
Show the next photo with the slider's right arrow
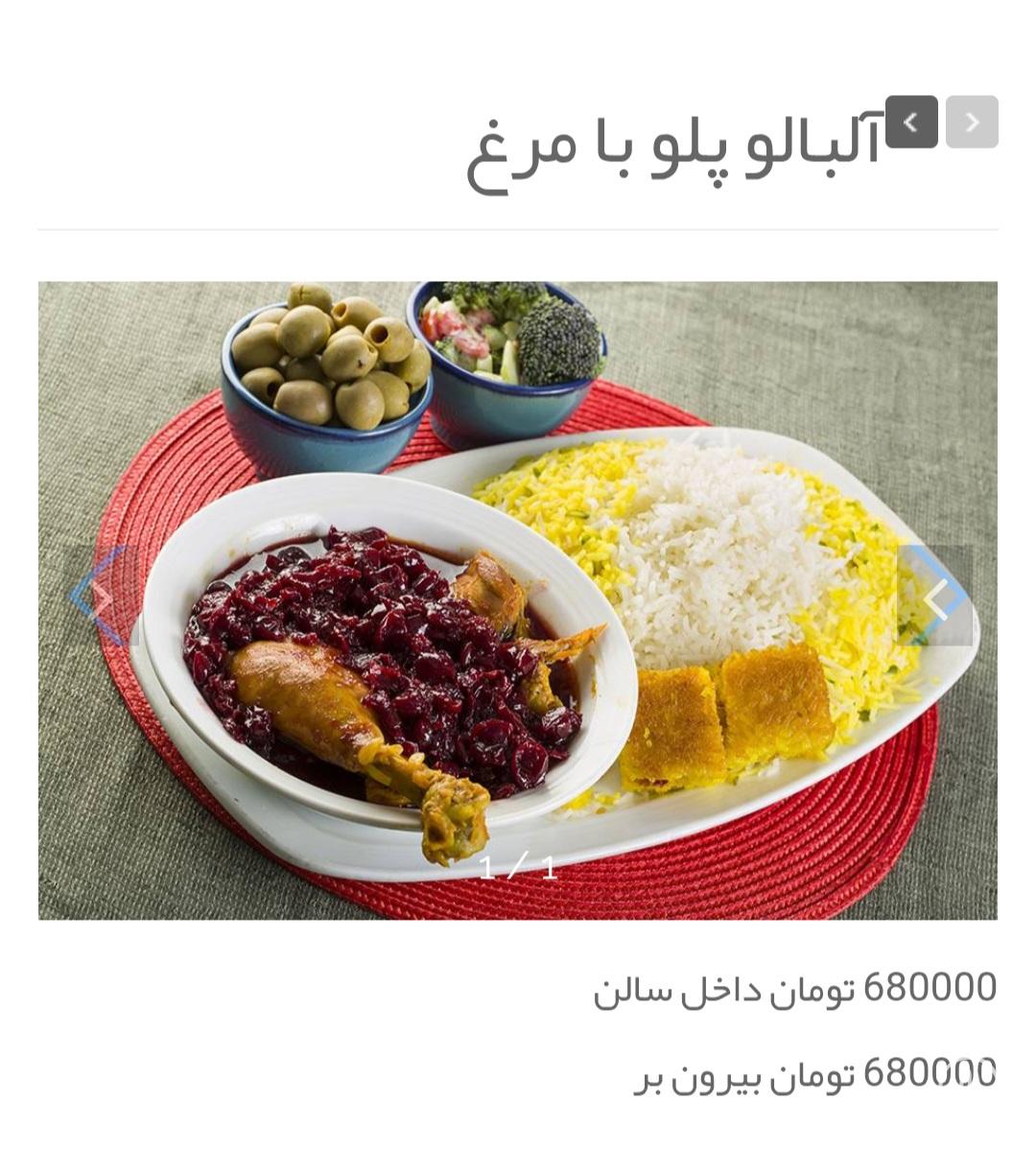[x=935, y=597]
